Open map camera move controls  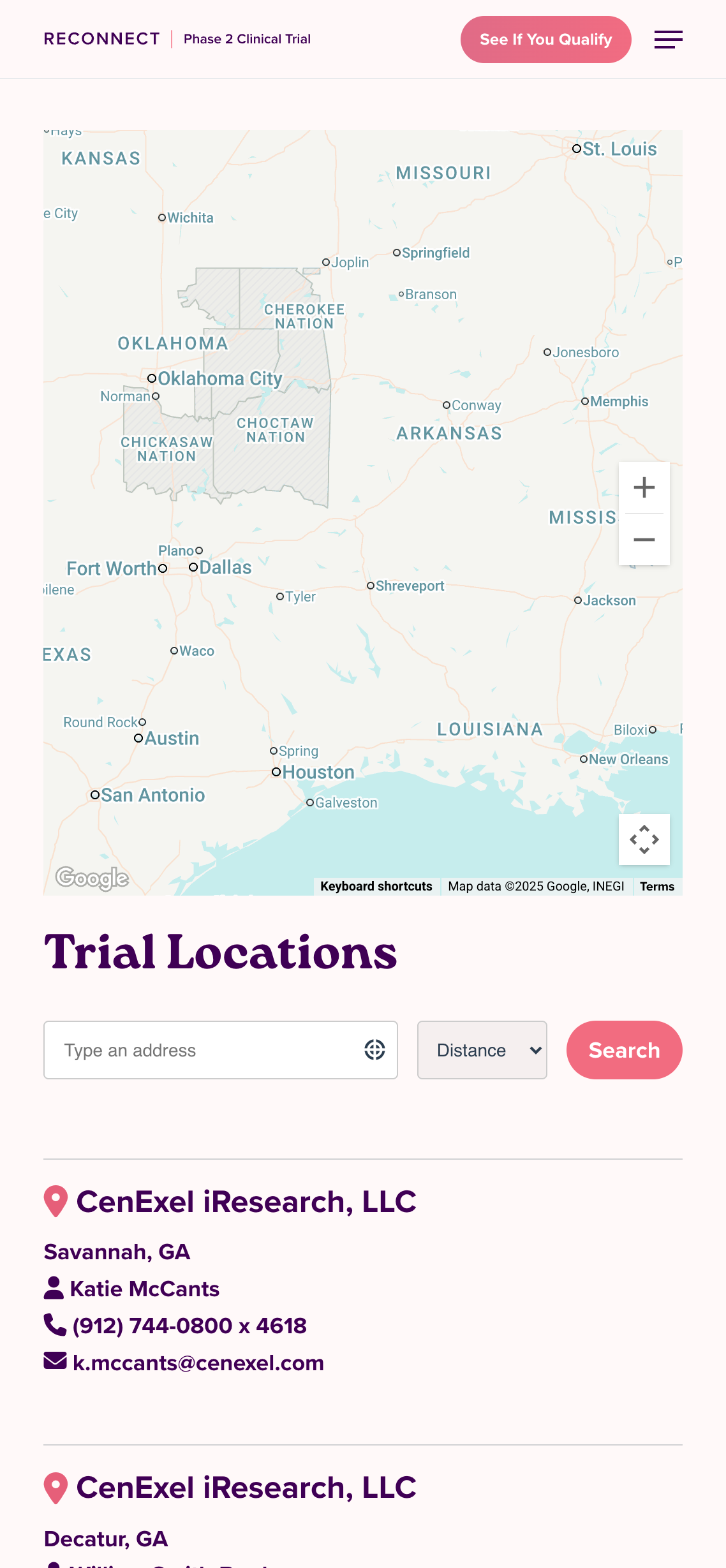644,839
